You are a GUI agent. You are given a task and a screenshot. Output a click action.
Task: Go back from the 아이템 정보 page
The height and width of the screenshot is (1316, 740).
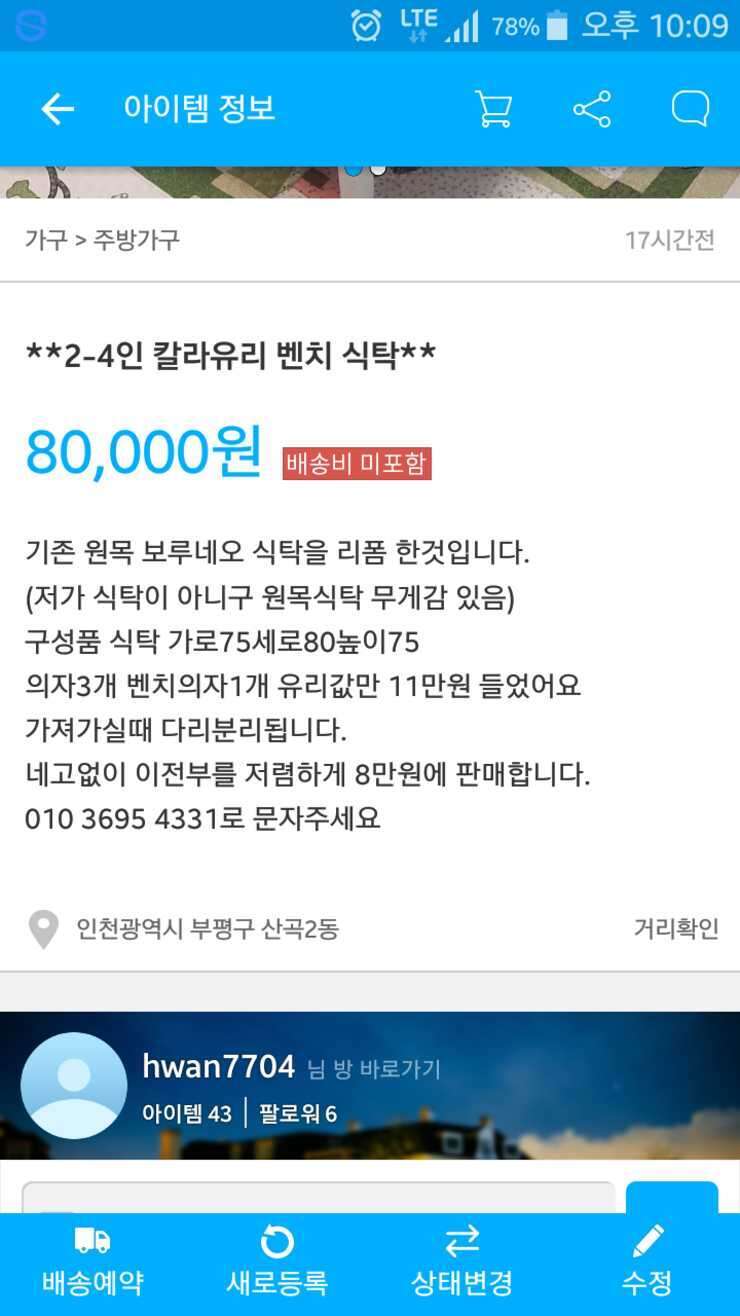click(x=57, y=109)
